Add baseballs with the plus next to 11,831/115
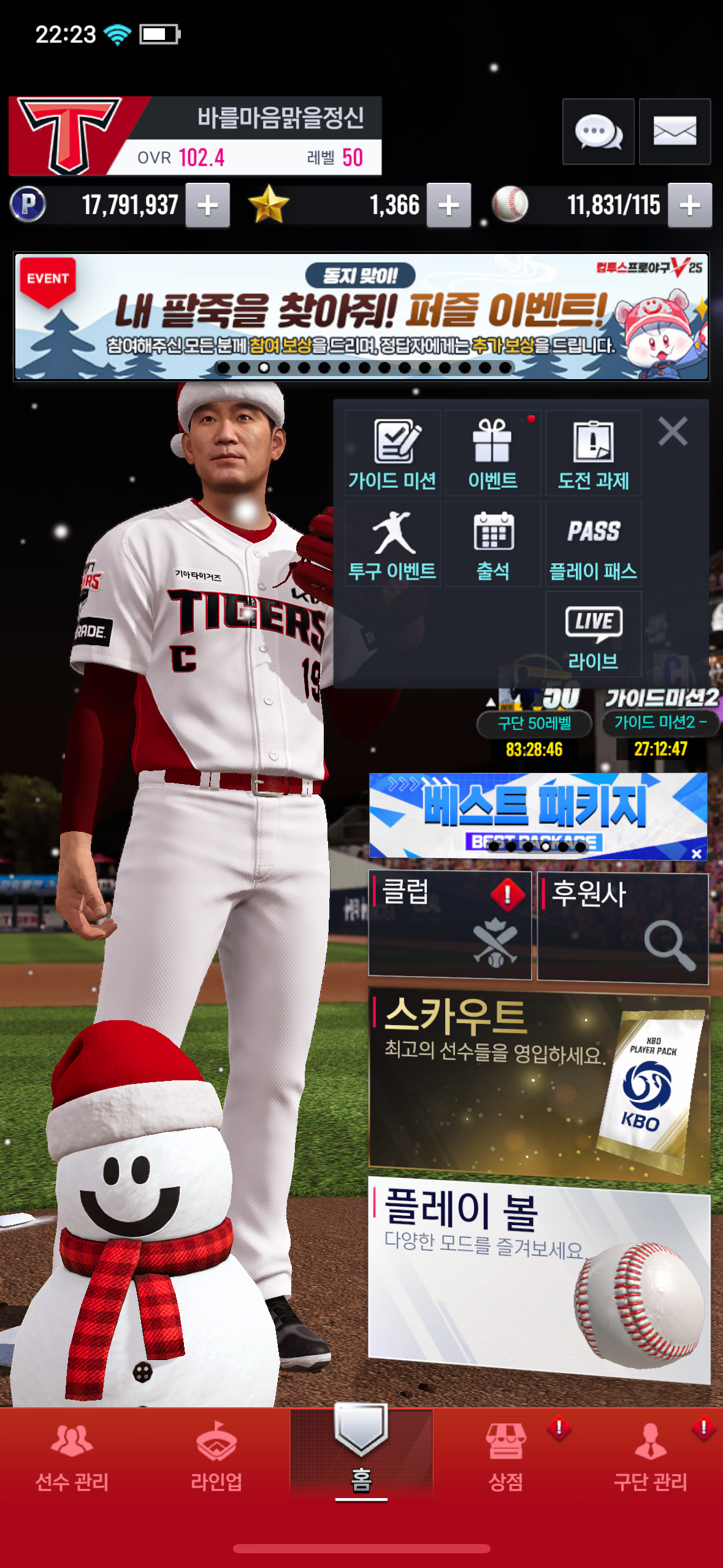723x1568 pixels. point(690,206)
